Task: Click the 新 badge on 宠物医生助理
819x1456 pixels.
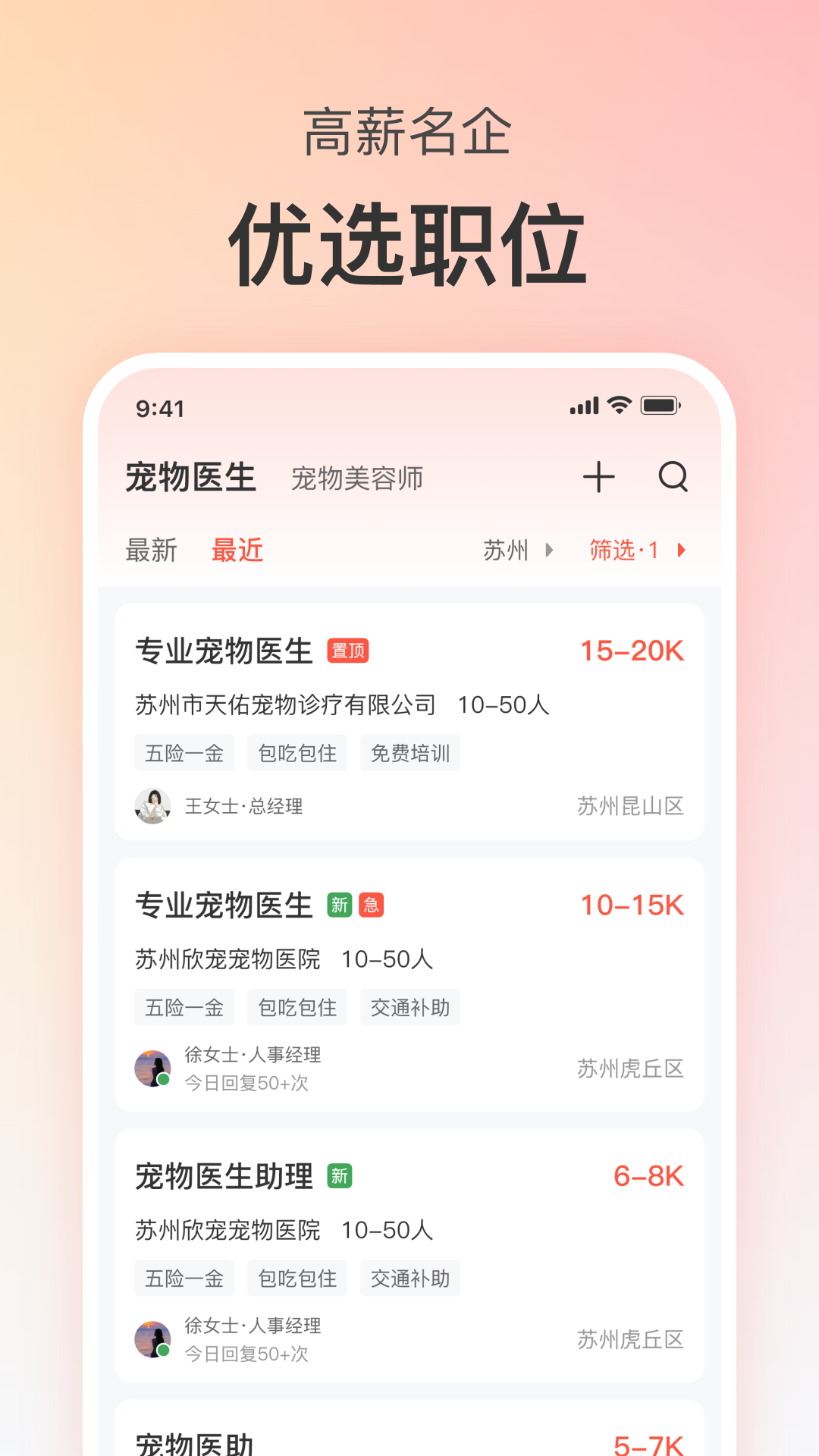Action: pyautogui.click(x=340, y=1176)
